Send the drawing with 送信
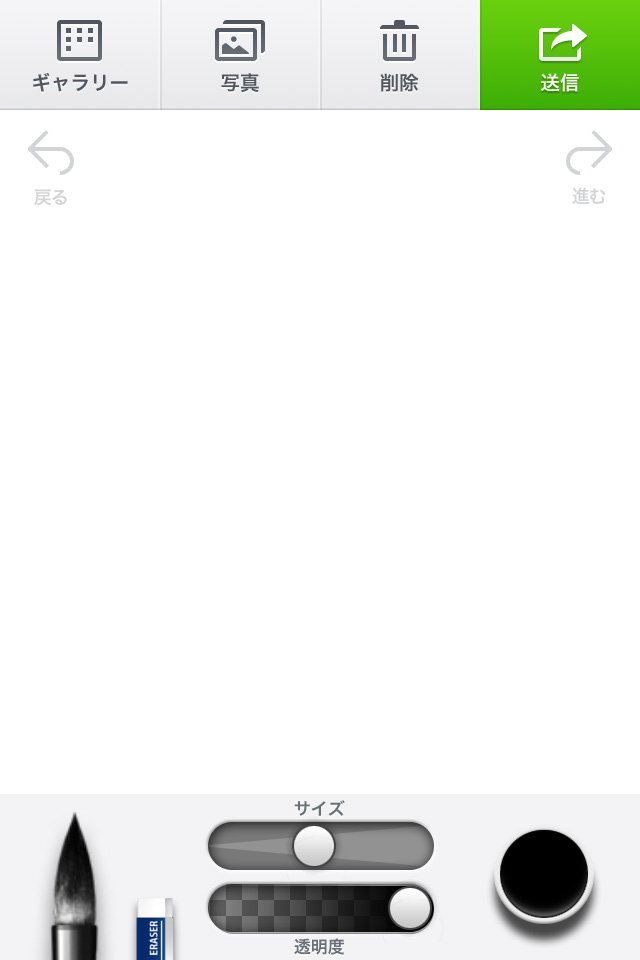Viewport: 640px width, 960px height. 560,55
